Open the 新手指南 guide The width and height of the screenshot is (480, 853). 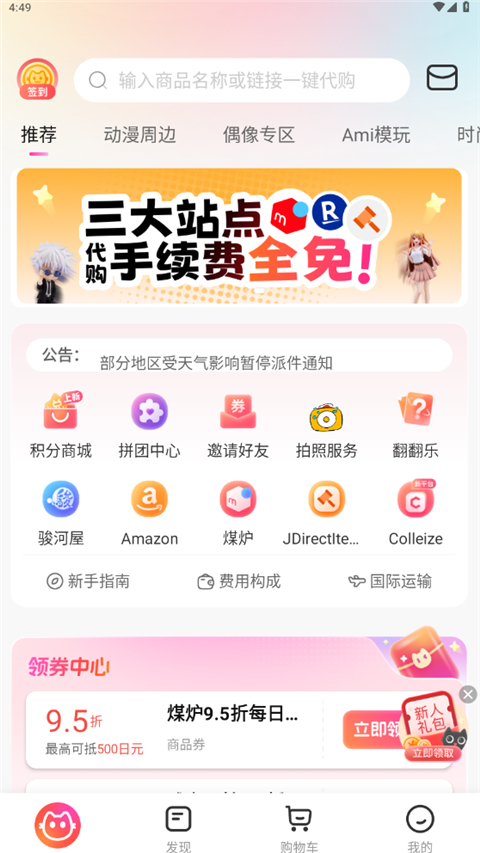pos(88,581)
